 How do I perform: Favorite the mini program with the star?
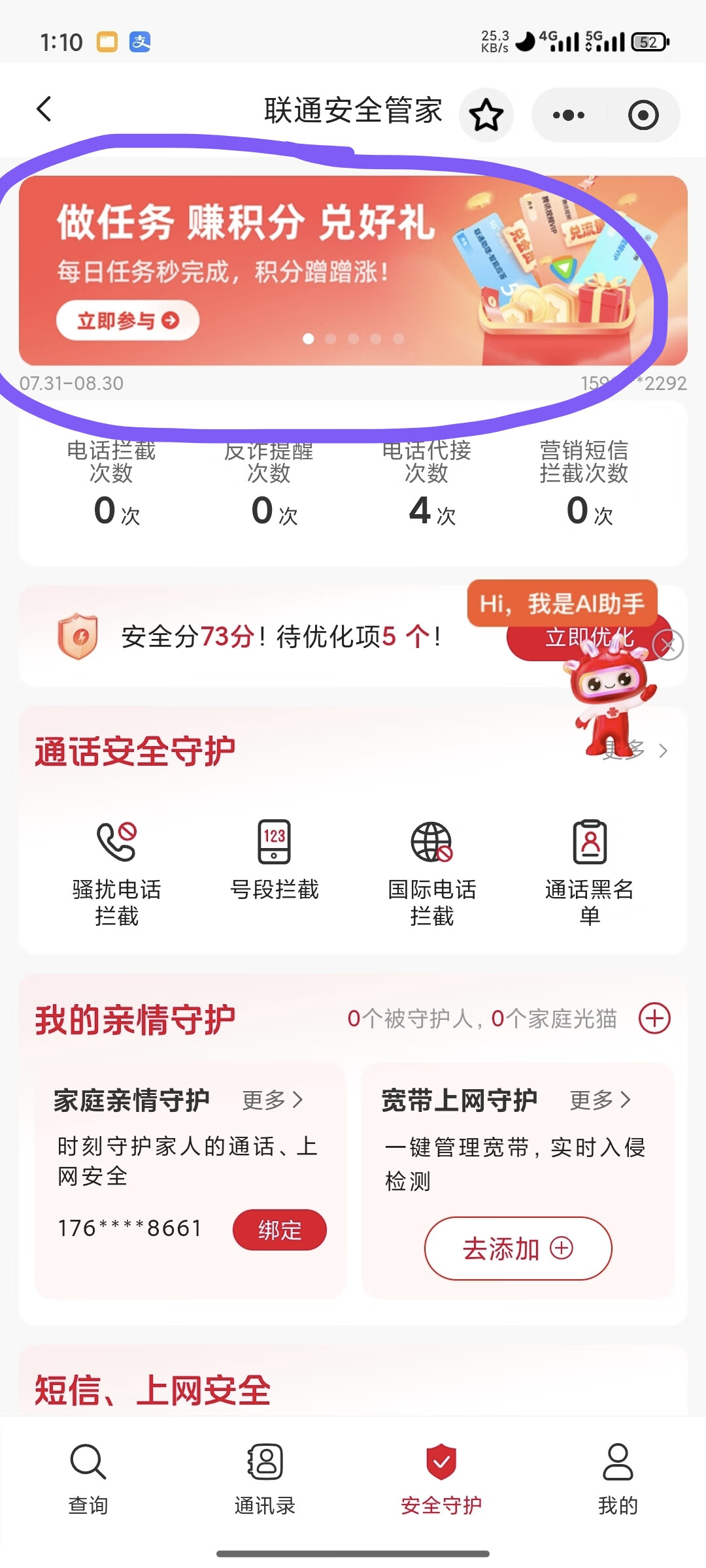486,116
